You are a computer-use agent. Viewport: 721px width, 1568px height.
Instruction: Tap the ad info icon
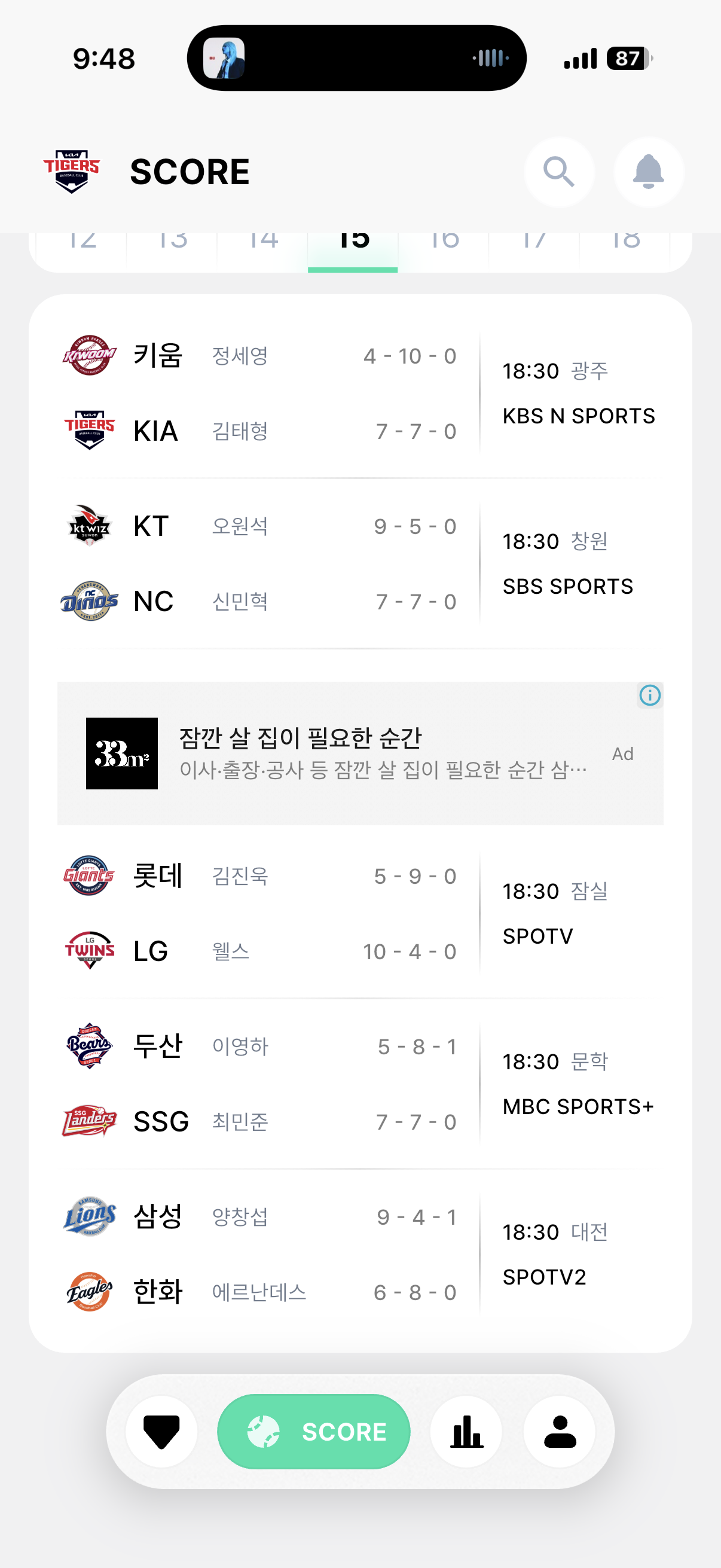click(x=649, y=695)
